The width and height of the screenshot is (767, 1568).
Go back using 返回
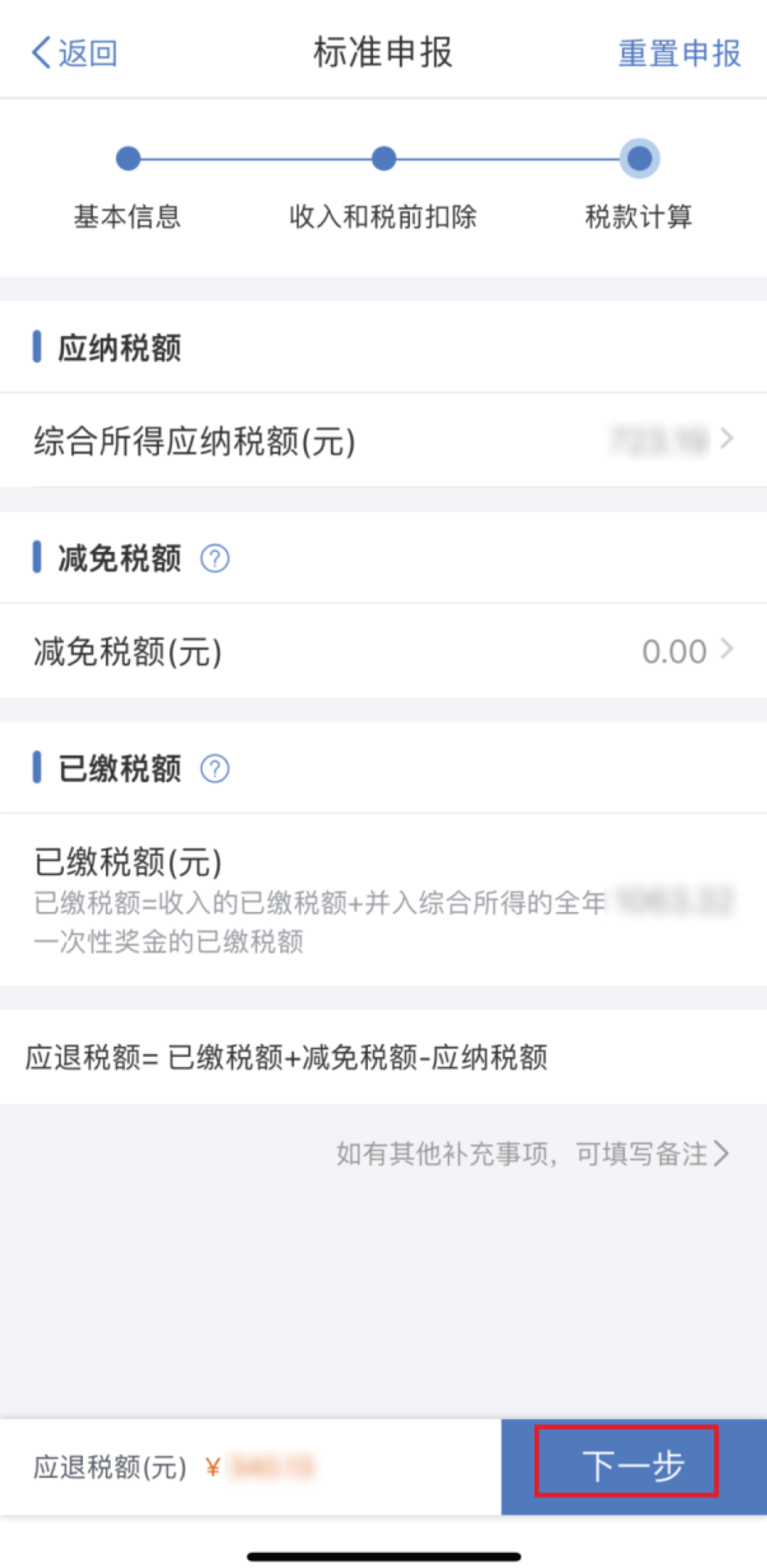click(x=75, y=53)
